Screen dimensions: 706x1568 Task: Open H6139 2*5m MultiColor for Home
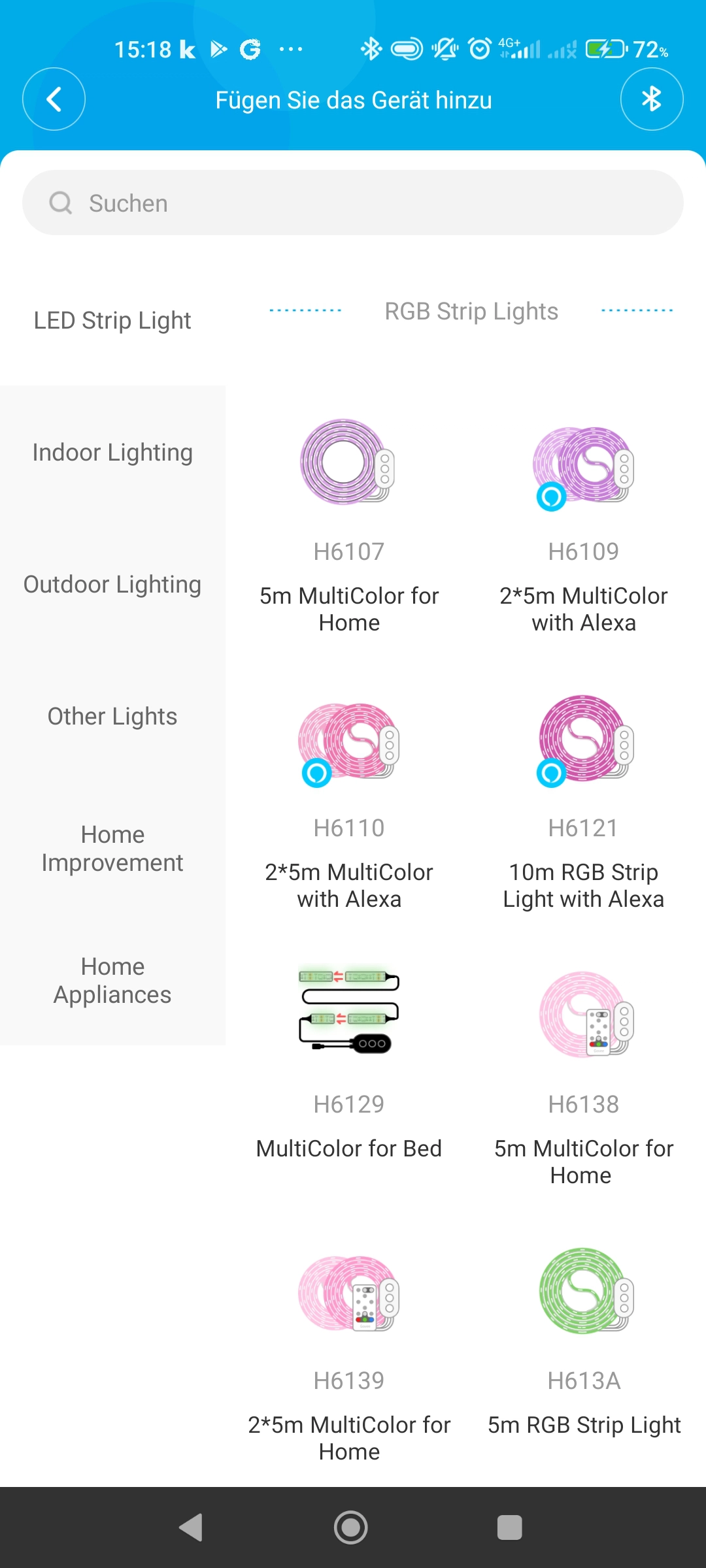coord(348,1352)
